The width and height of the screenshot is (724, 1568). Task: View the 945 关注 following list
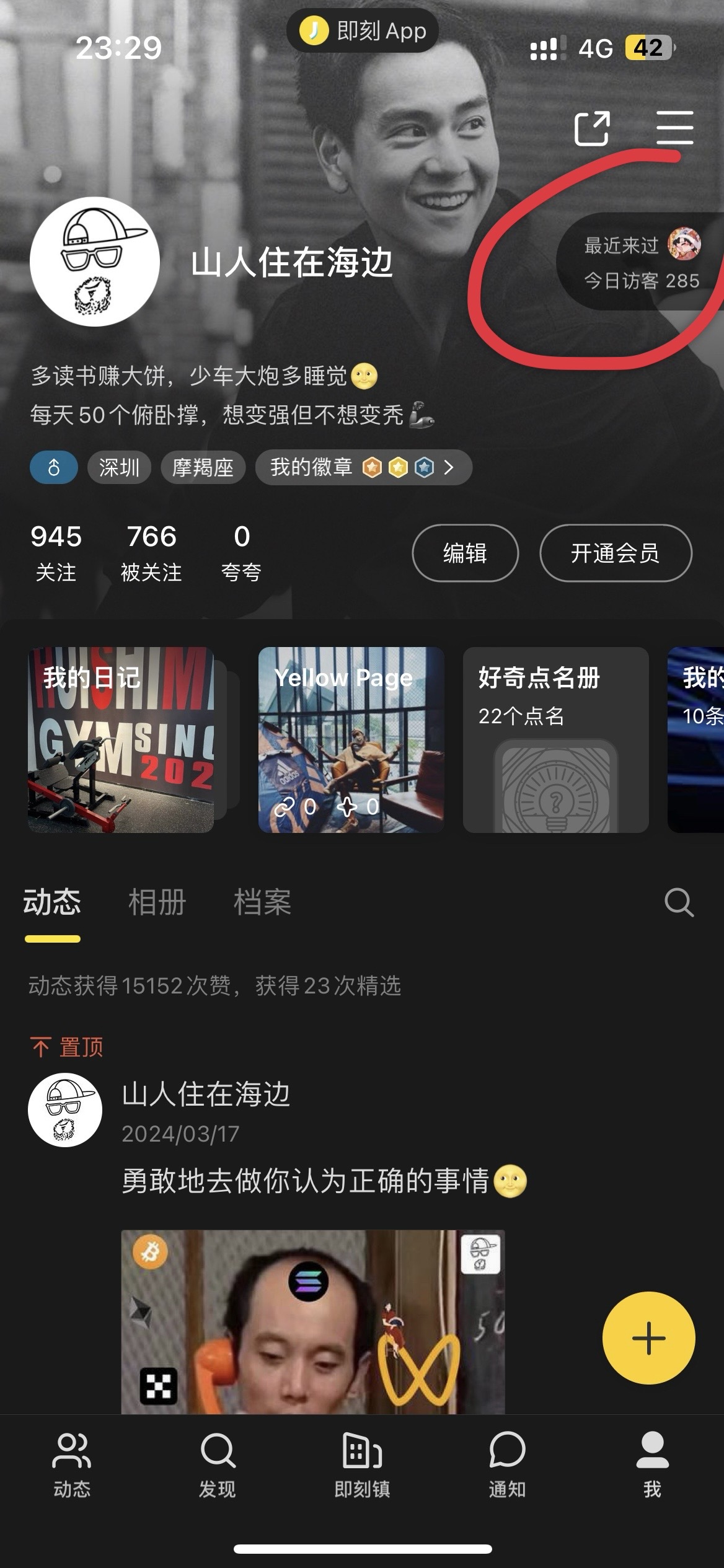pos(56,552)
